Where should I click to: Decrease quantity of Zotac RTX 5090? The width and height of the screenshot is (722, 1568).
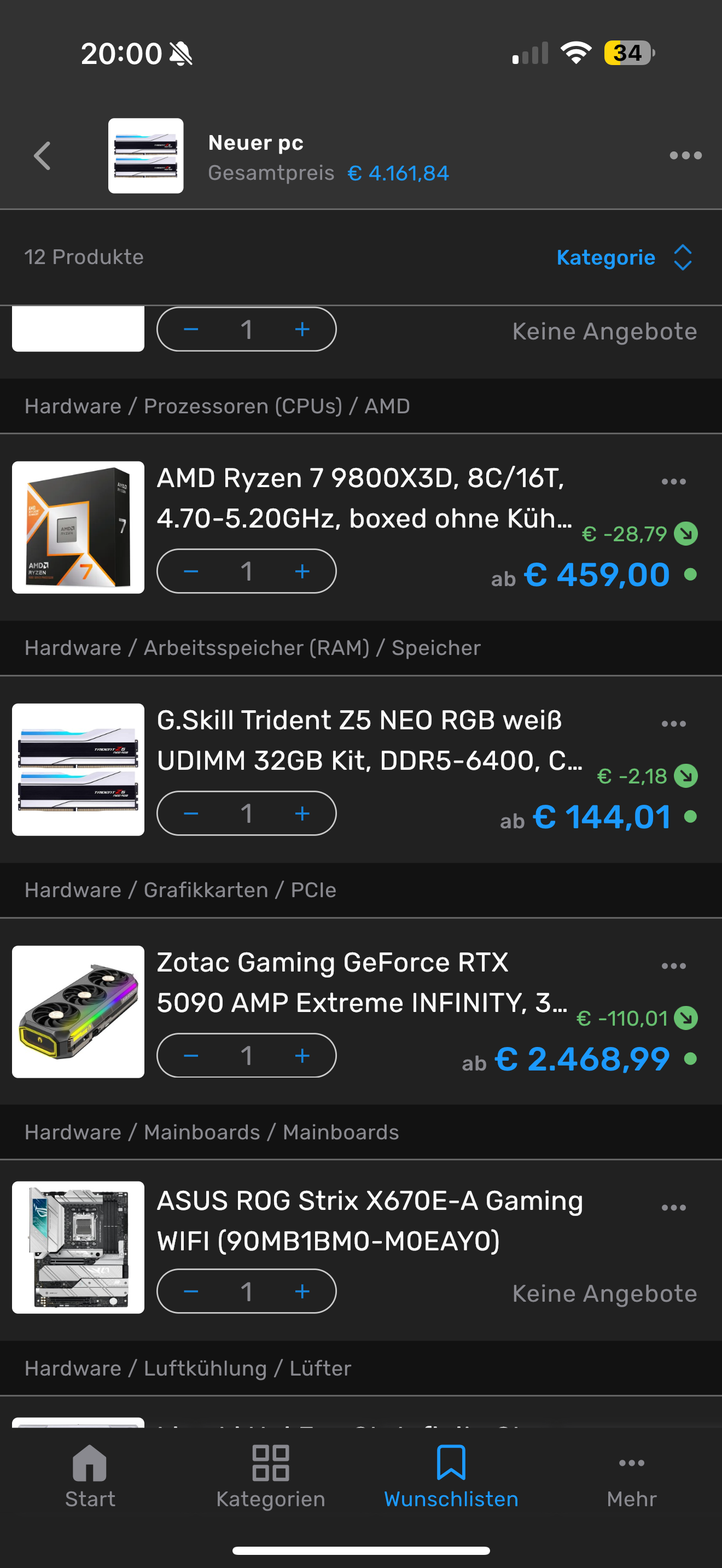(x=191, y=1056)
